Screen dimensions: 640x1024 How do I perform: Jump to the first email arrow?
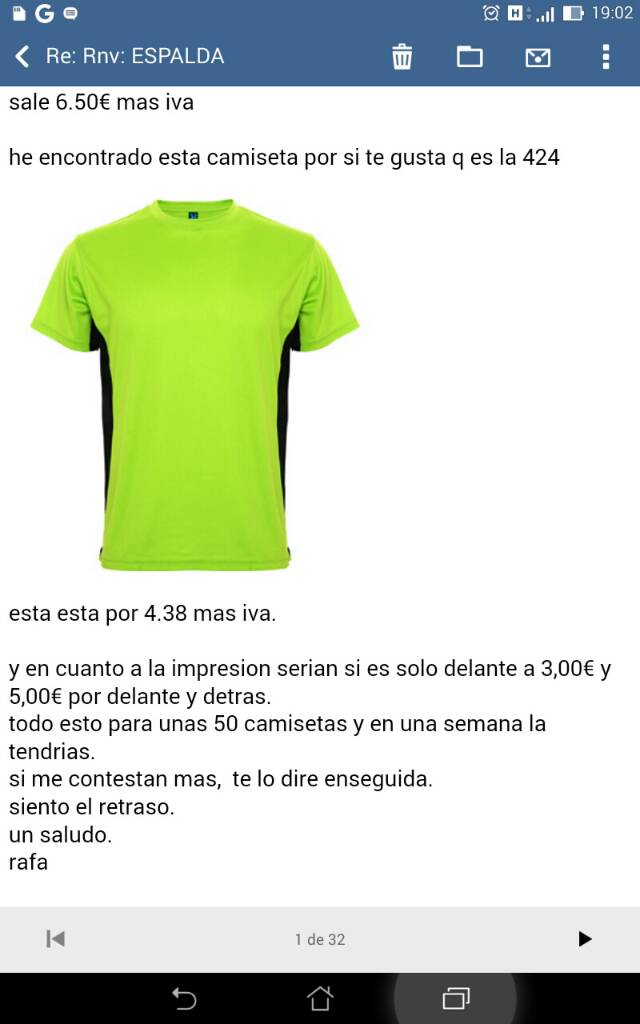pyautogui.click(x=56, y=939)
